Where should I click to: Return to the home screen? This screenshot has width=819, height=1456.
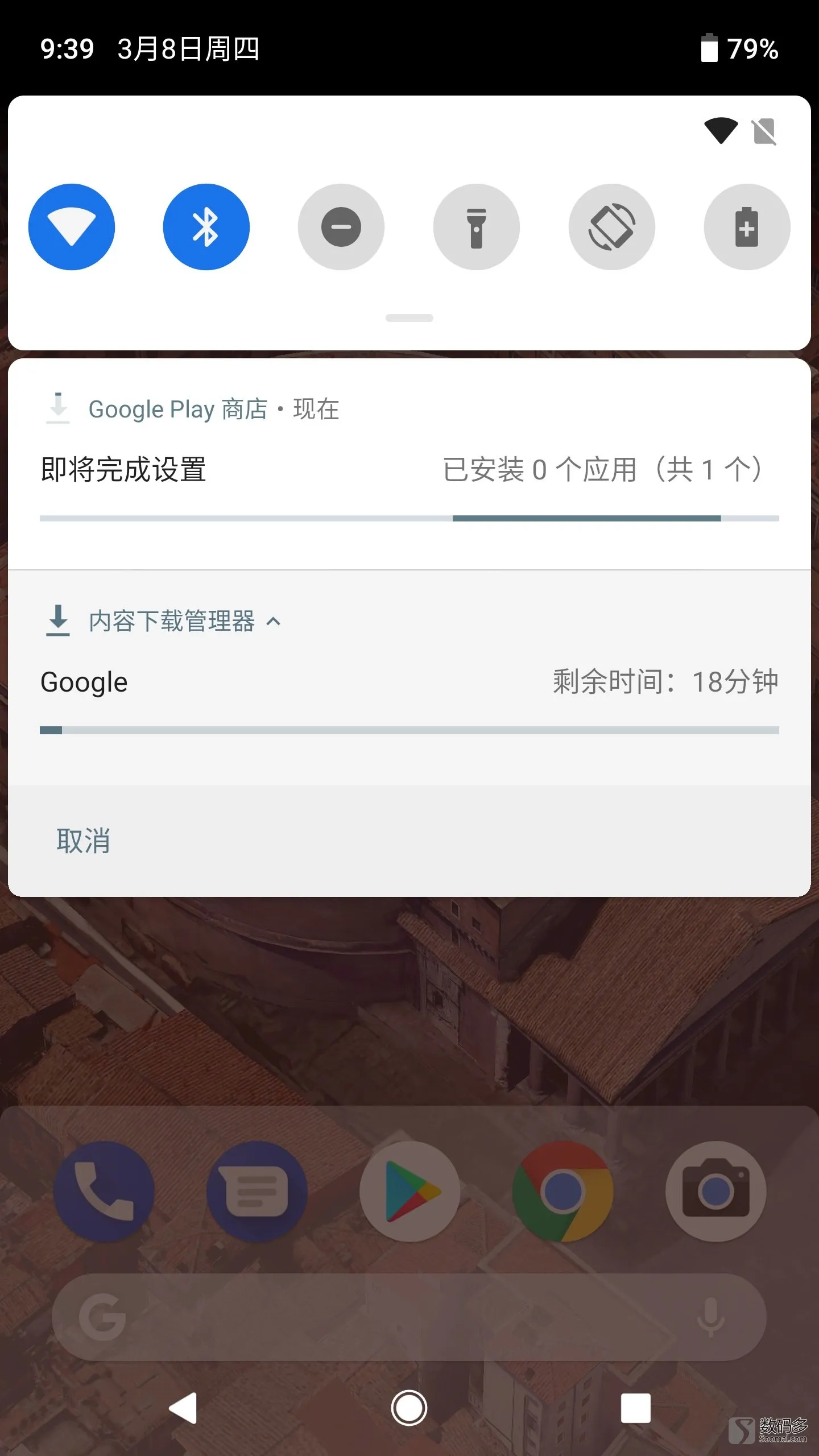tap(409, 1408)
